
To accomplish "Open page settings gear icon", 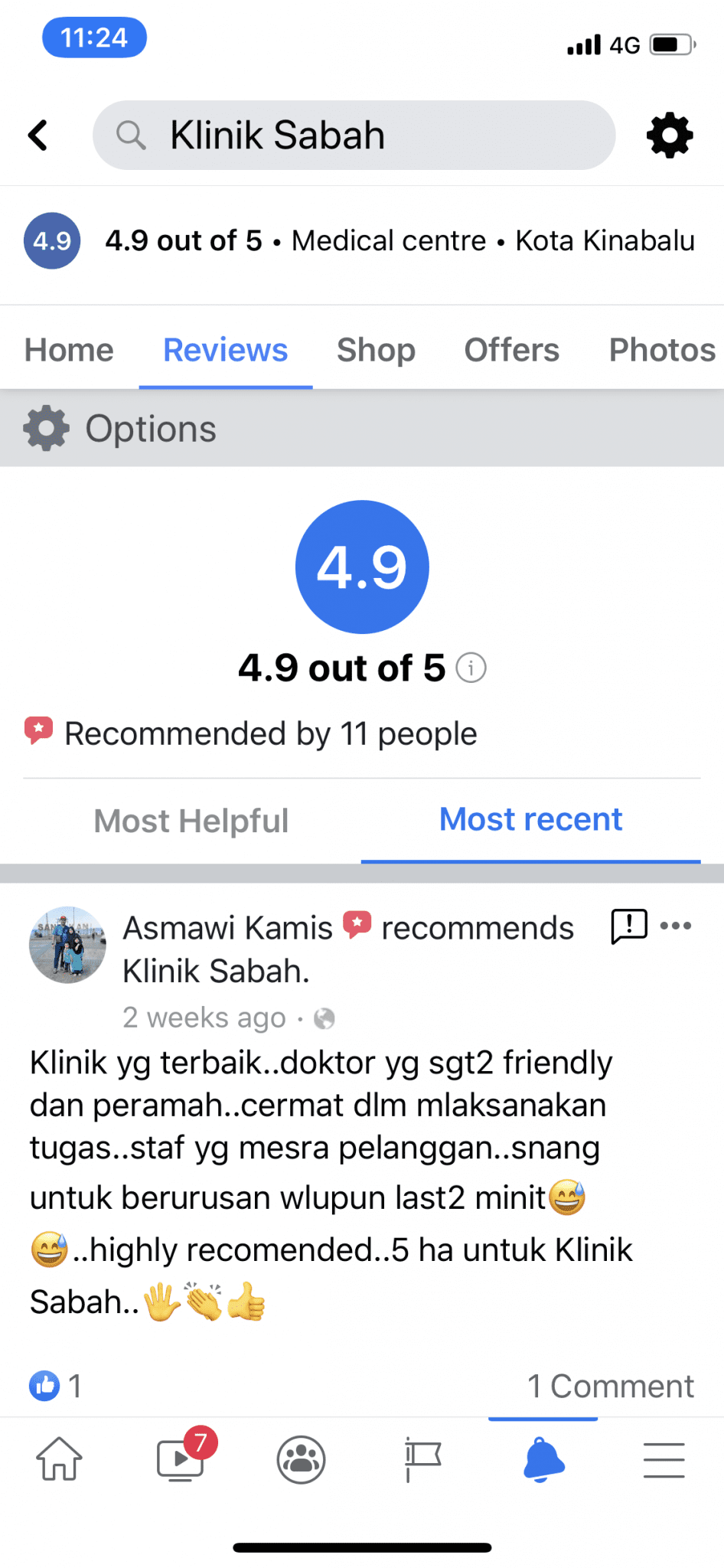I will point(670,136).
